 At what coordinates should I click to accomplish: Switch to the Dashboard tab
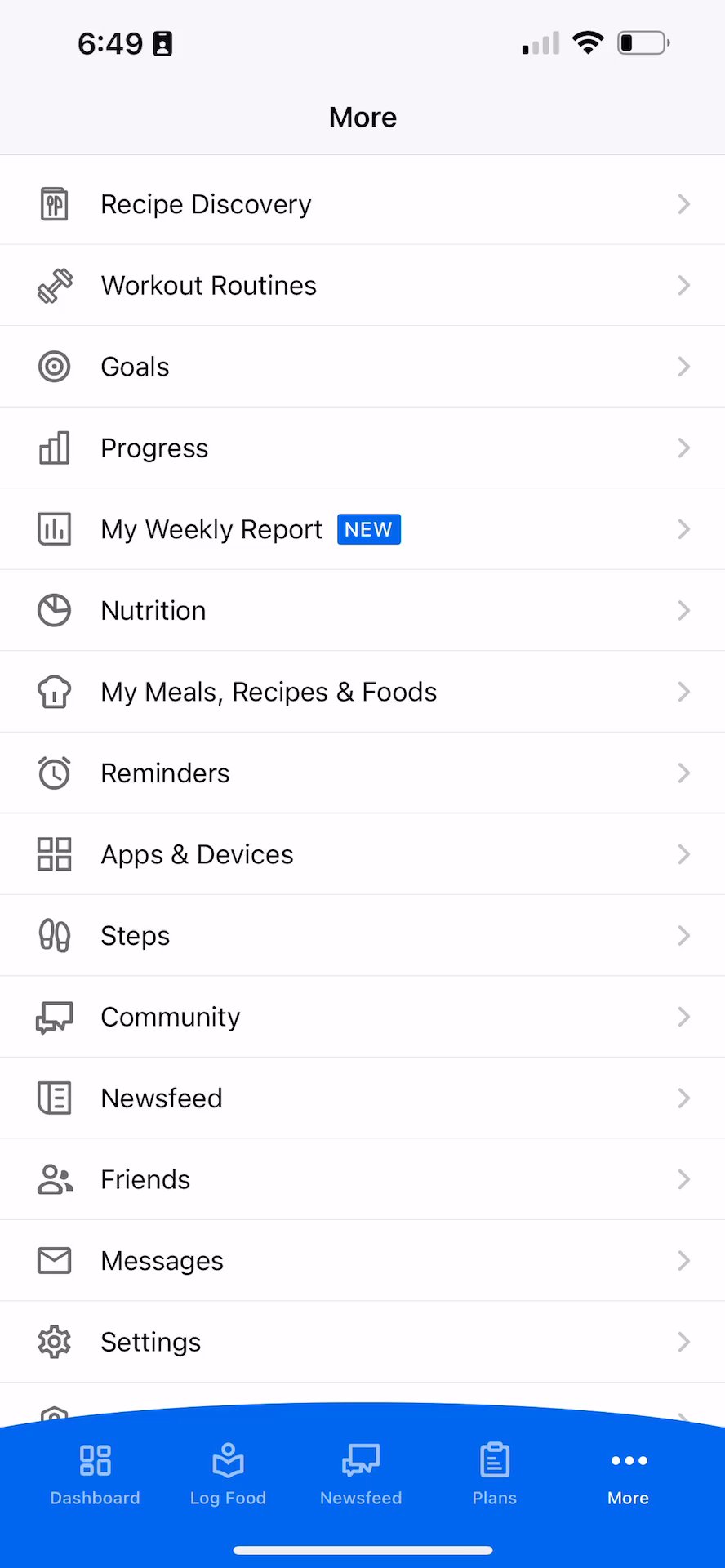95,1475
